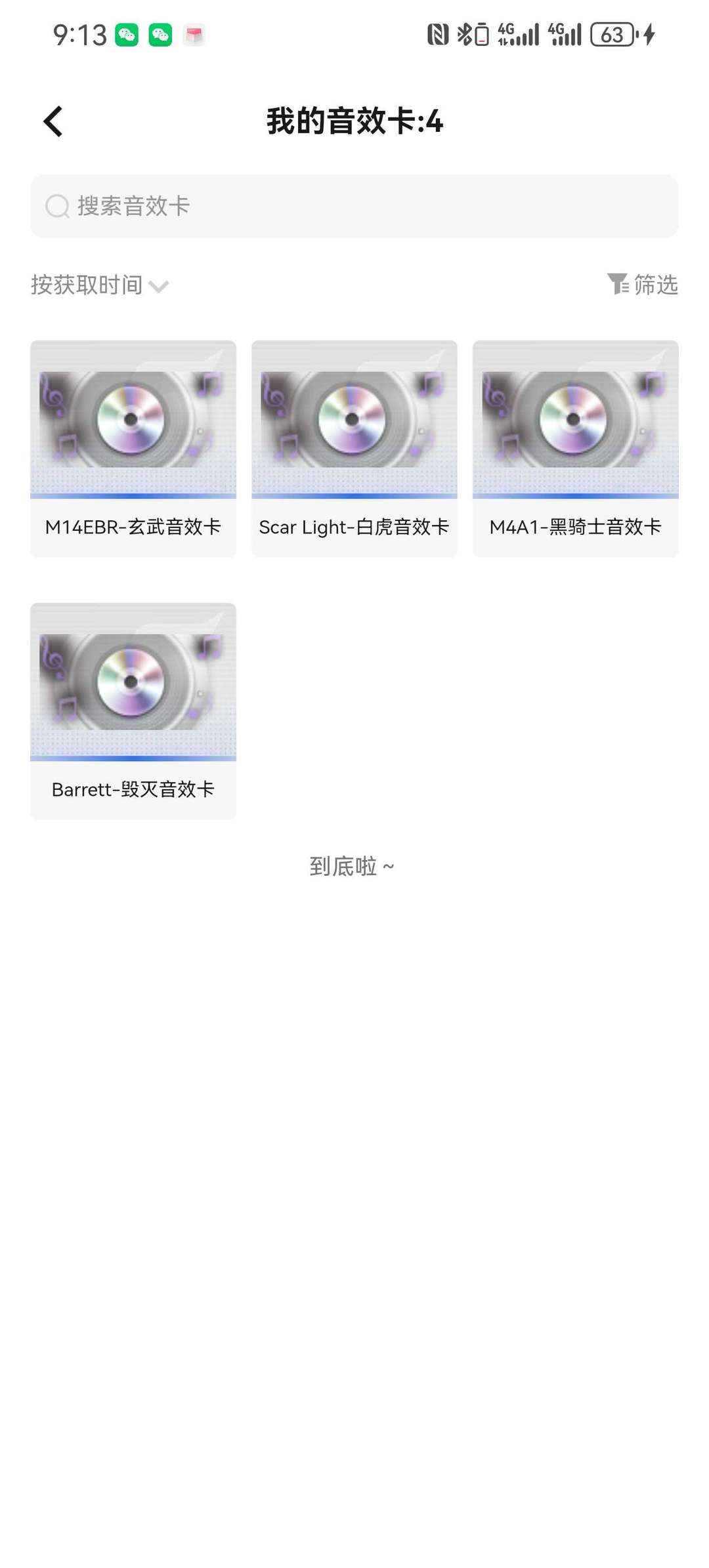
Task: View the M4A1-黑骑士音效卡 card
Action: point(576,449)
